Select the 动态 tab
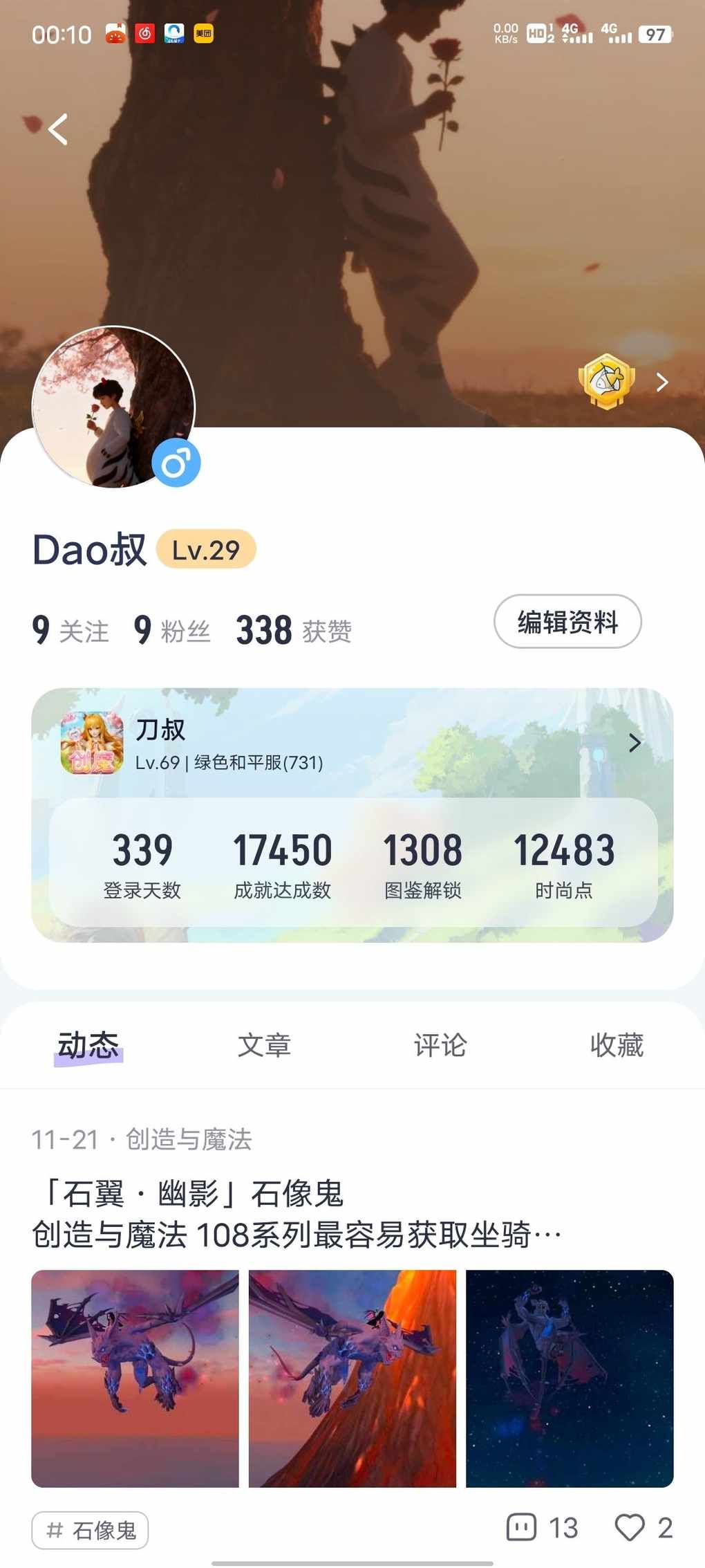 click(x=88, y=1044)
